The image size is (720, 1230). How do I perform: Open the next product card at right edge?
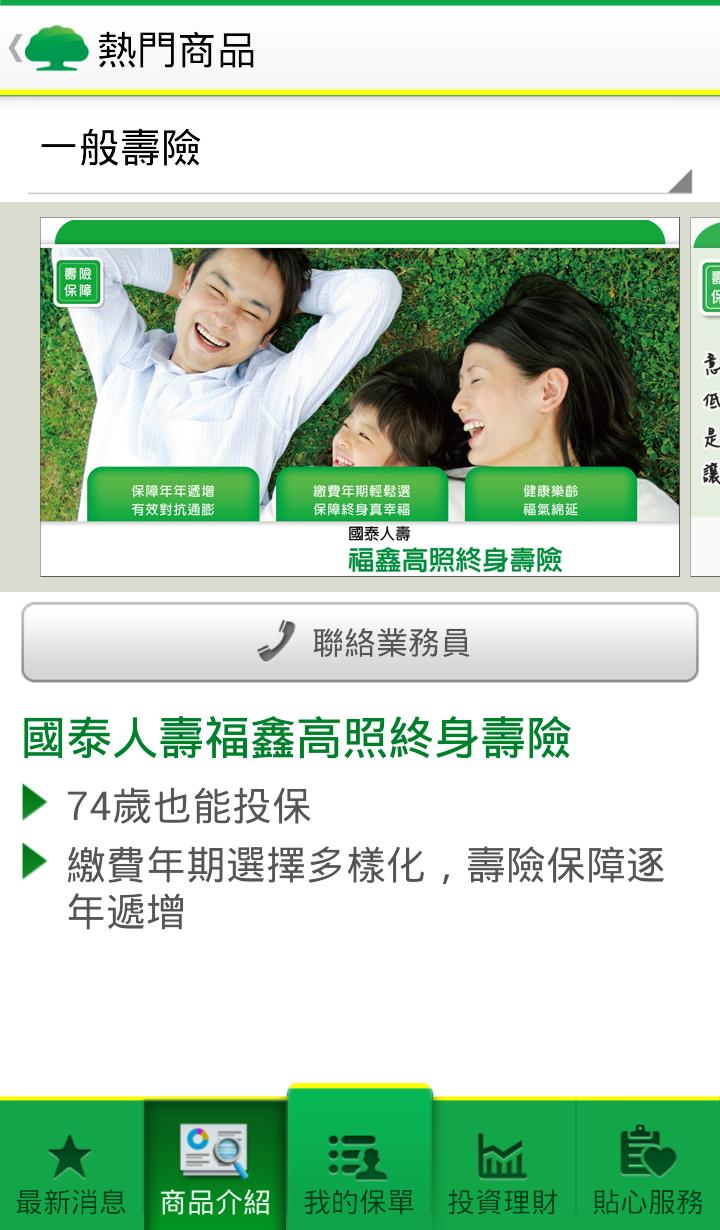[x=706, y=396]
